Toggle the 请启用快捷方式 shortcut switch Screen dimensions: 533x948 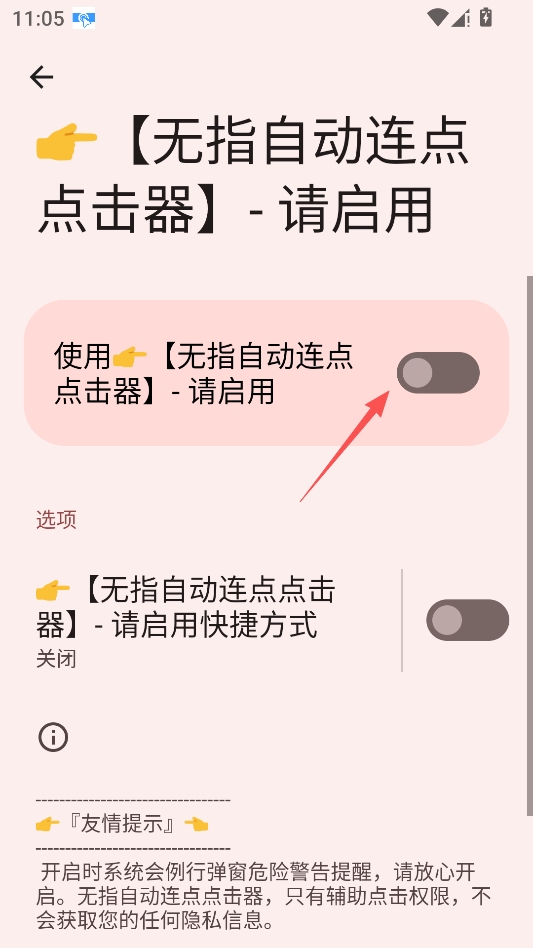pyautogui.click(x=467, y=620)
